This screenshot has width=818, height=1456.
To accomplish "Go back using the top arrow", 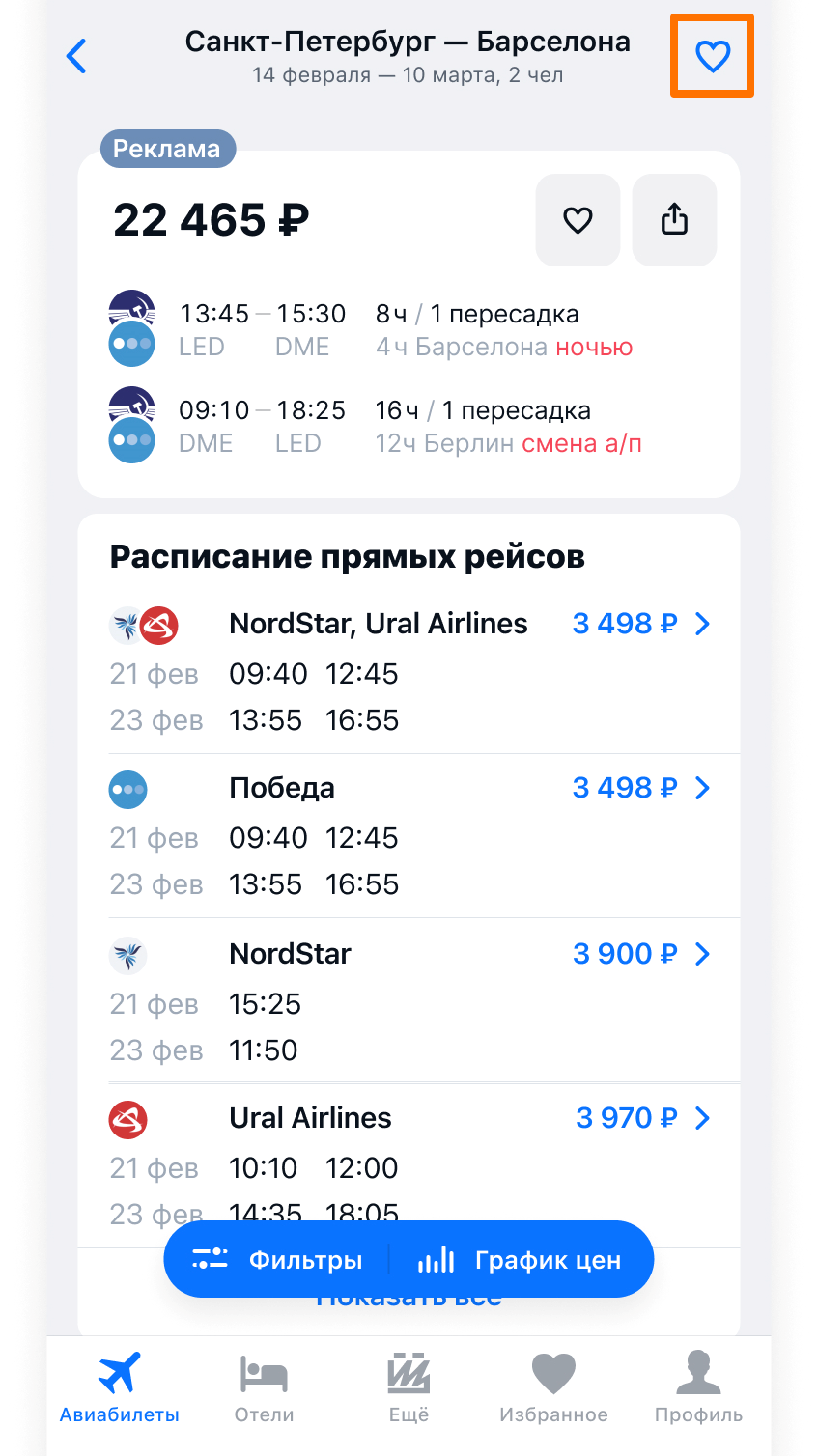I will 76,56.
